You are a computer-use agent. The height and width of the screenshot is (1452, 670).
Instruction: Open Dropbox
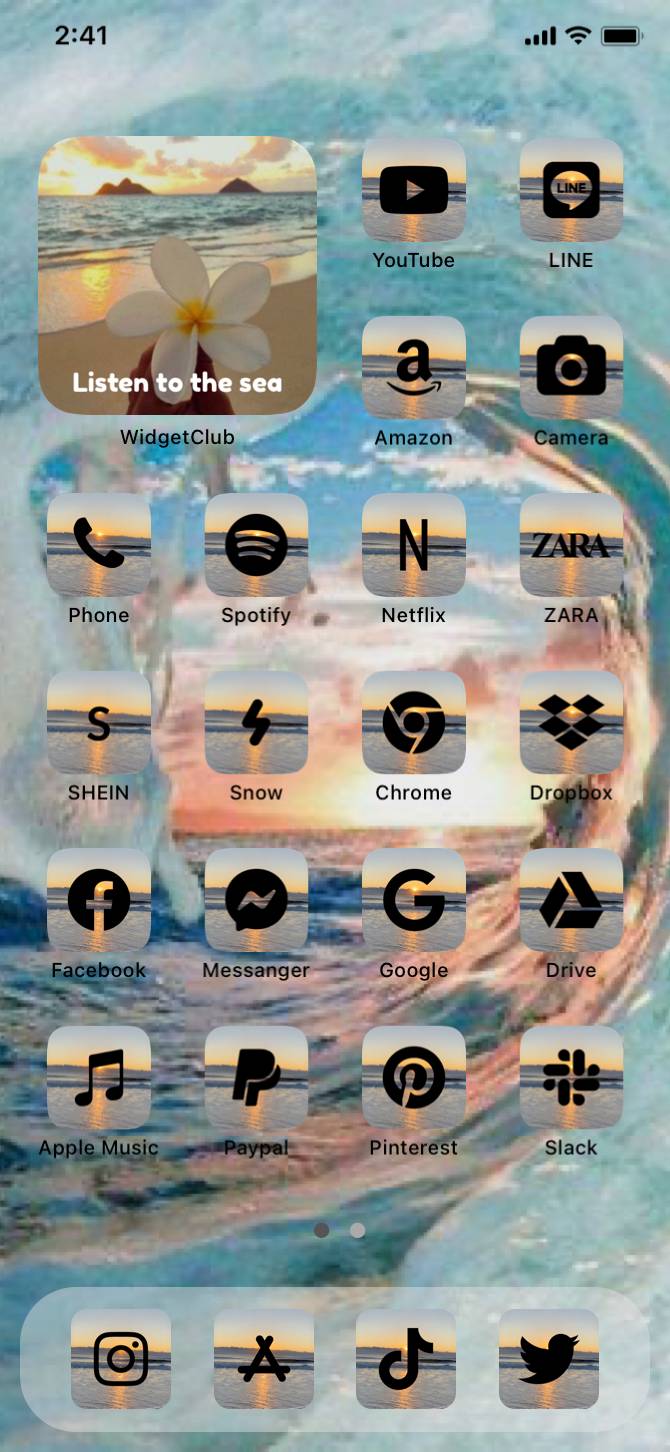[571, 723]
